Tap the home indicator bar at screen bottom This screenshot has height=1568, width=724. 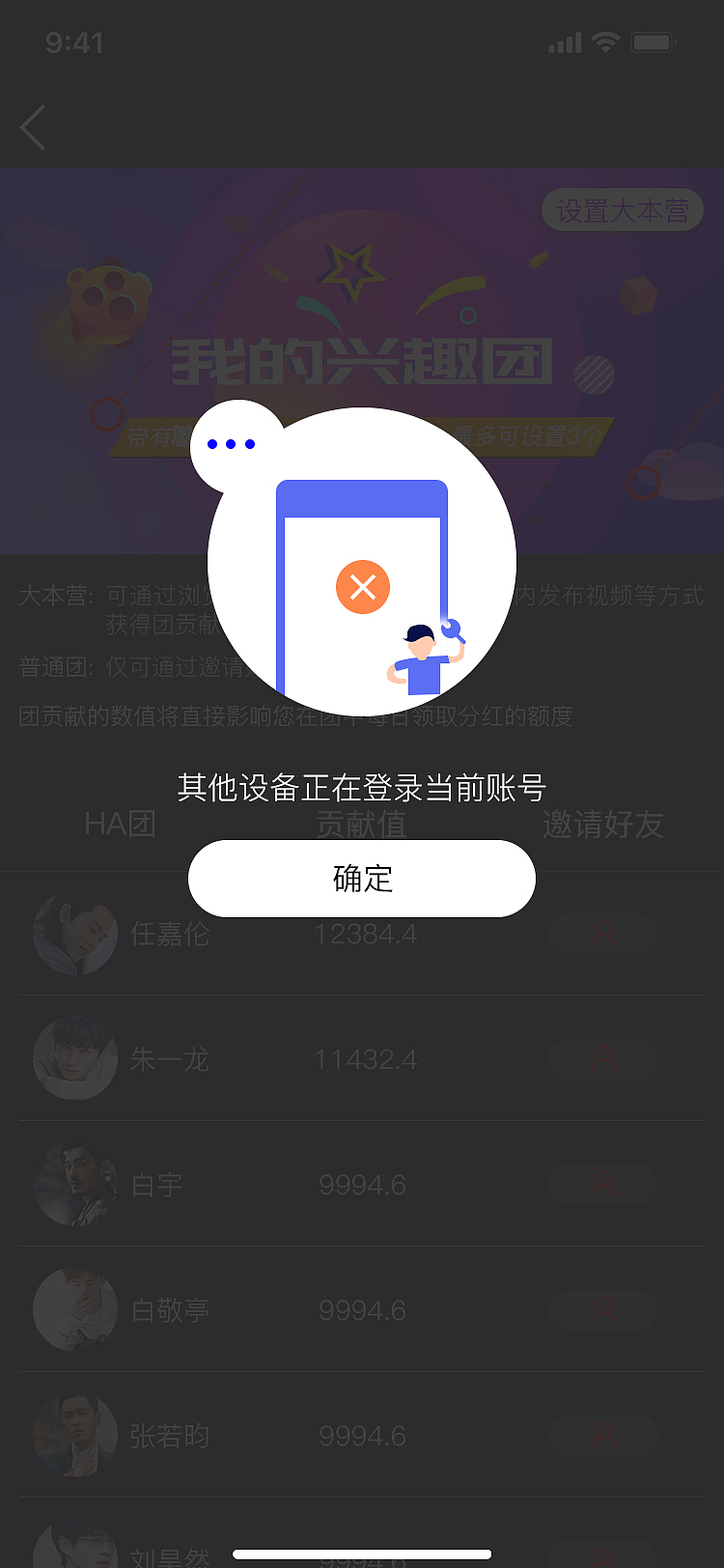point(362,1555)
